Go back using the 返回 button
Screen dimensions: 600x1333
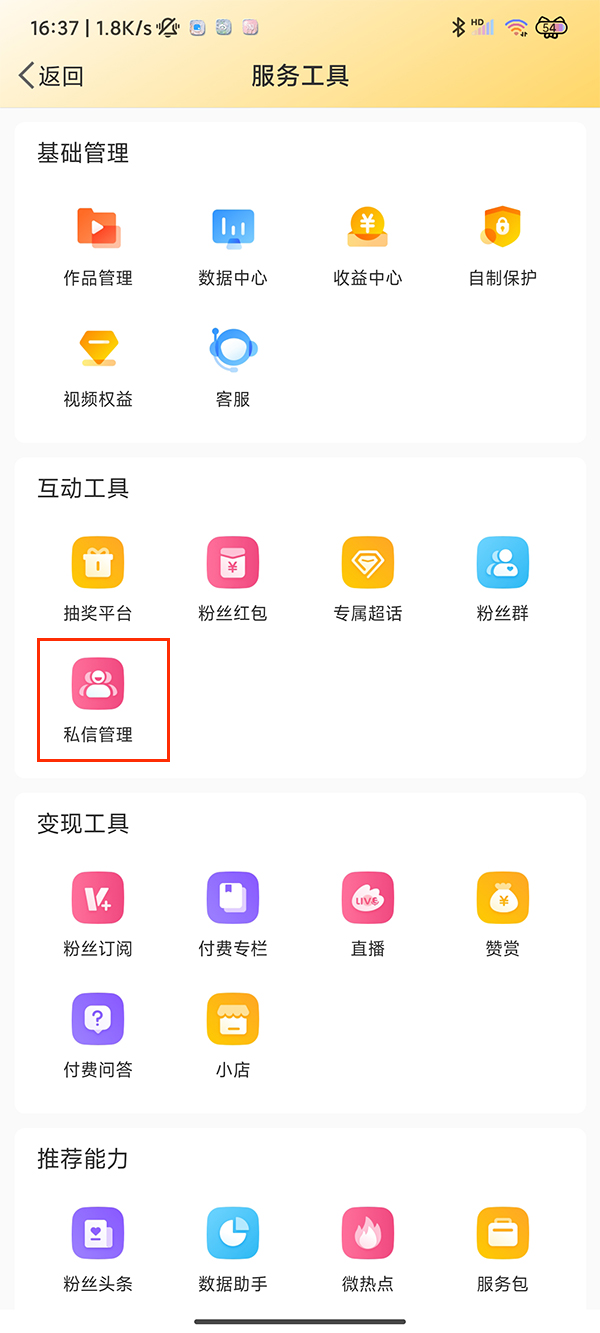point(51,76)
